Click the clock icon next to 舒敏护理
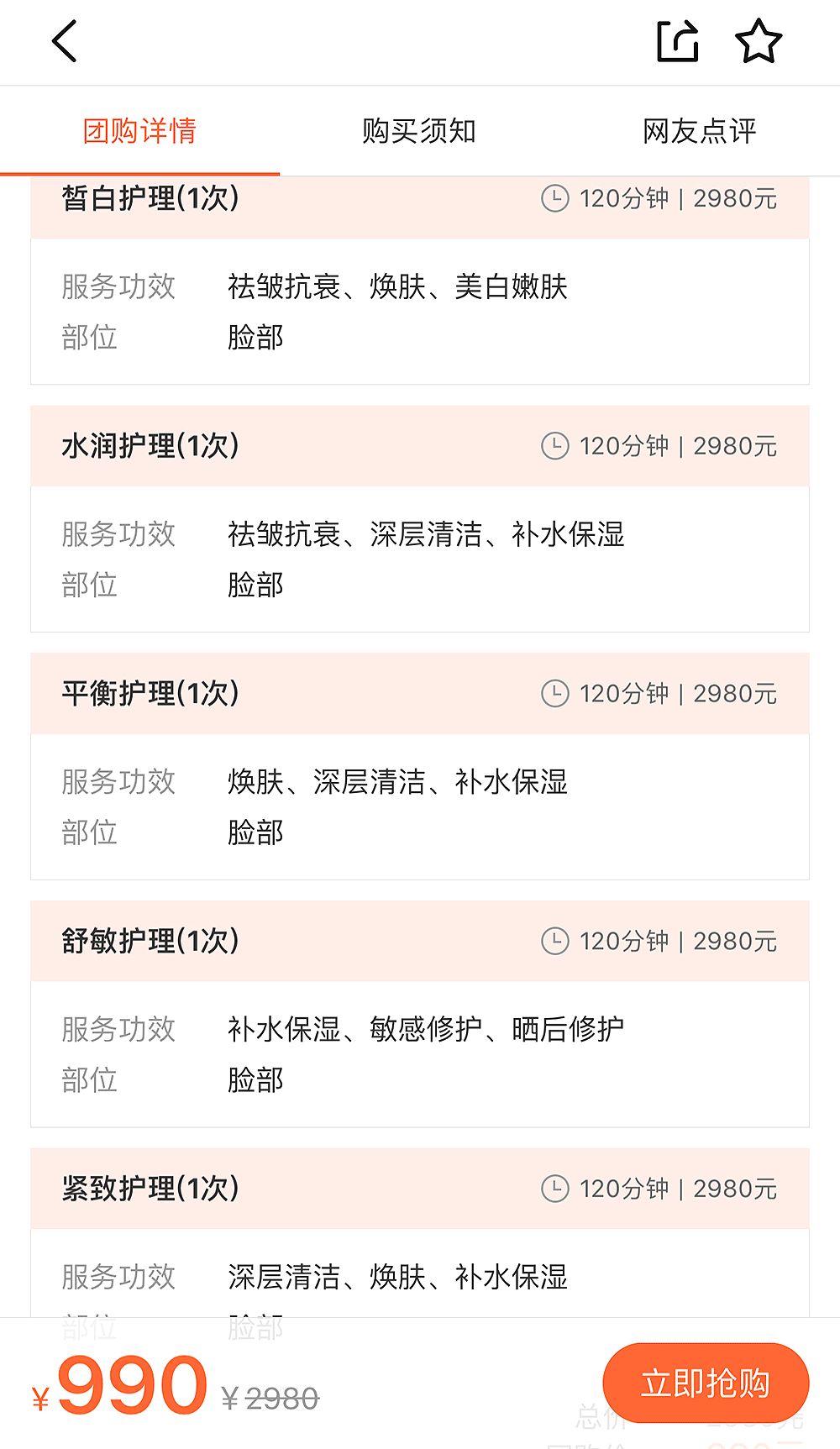The width and height of the screenshot is (840, 1449). point(555,942)
